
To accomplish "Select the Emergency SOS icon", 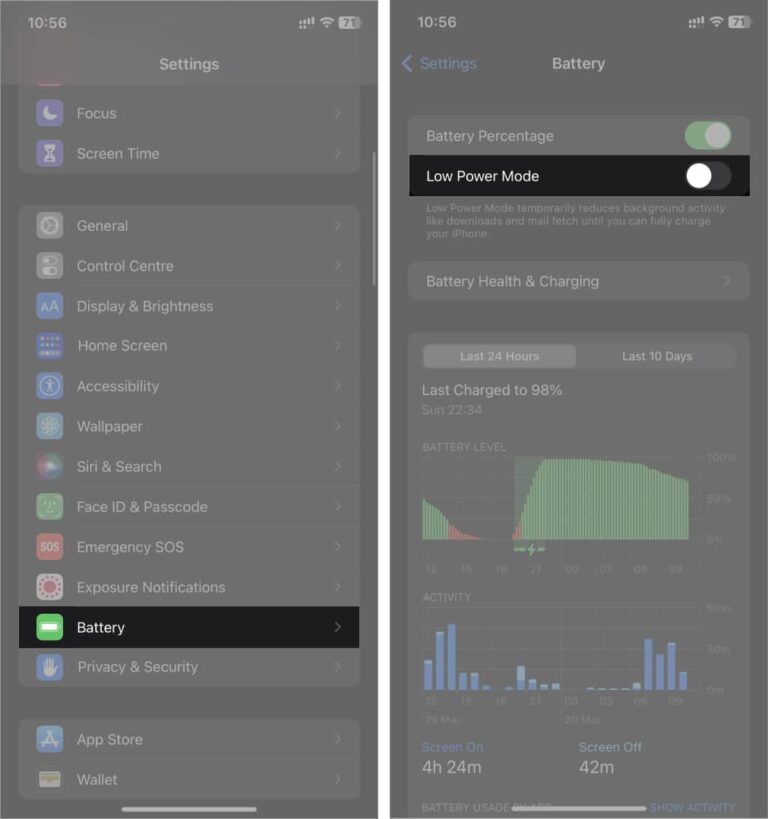I will pyautogui.click(x=49, y=546).
